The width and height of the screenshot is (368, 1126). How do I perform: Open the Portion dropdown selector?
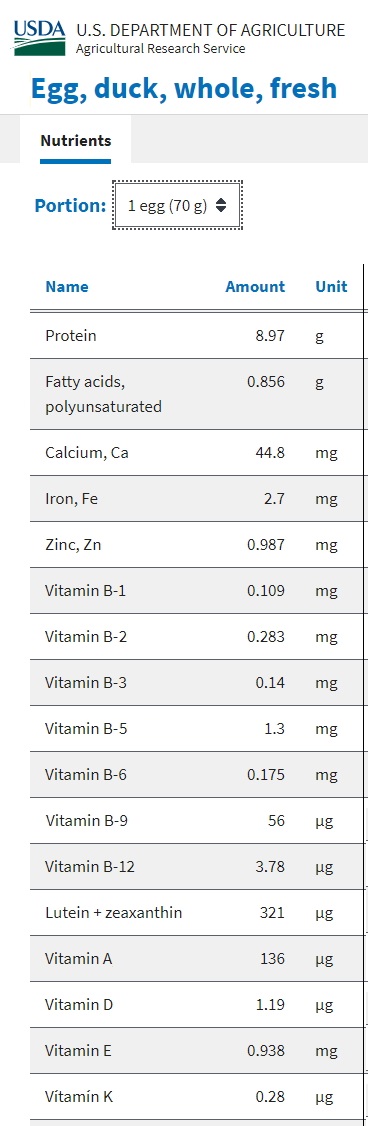coord(178,205)
